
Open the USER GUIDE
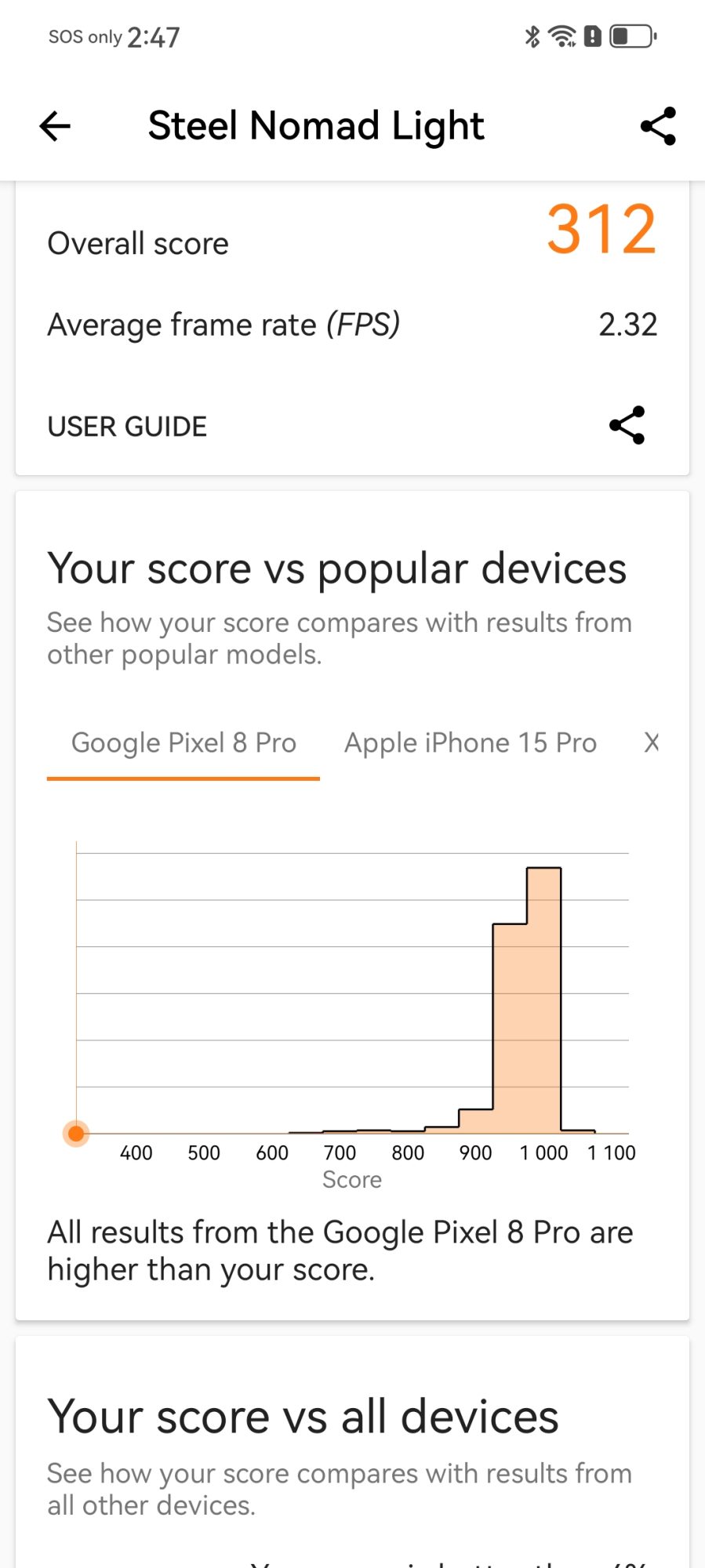(x=127, y=426)
